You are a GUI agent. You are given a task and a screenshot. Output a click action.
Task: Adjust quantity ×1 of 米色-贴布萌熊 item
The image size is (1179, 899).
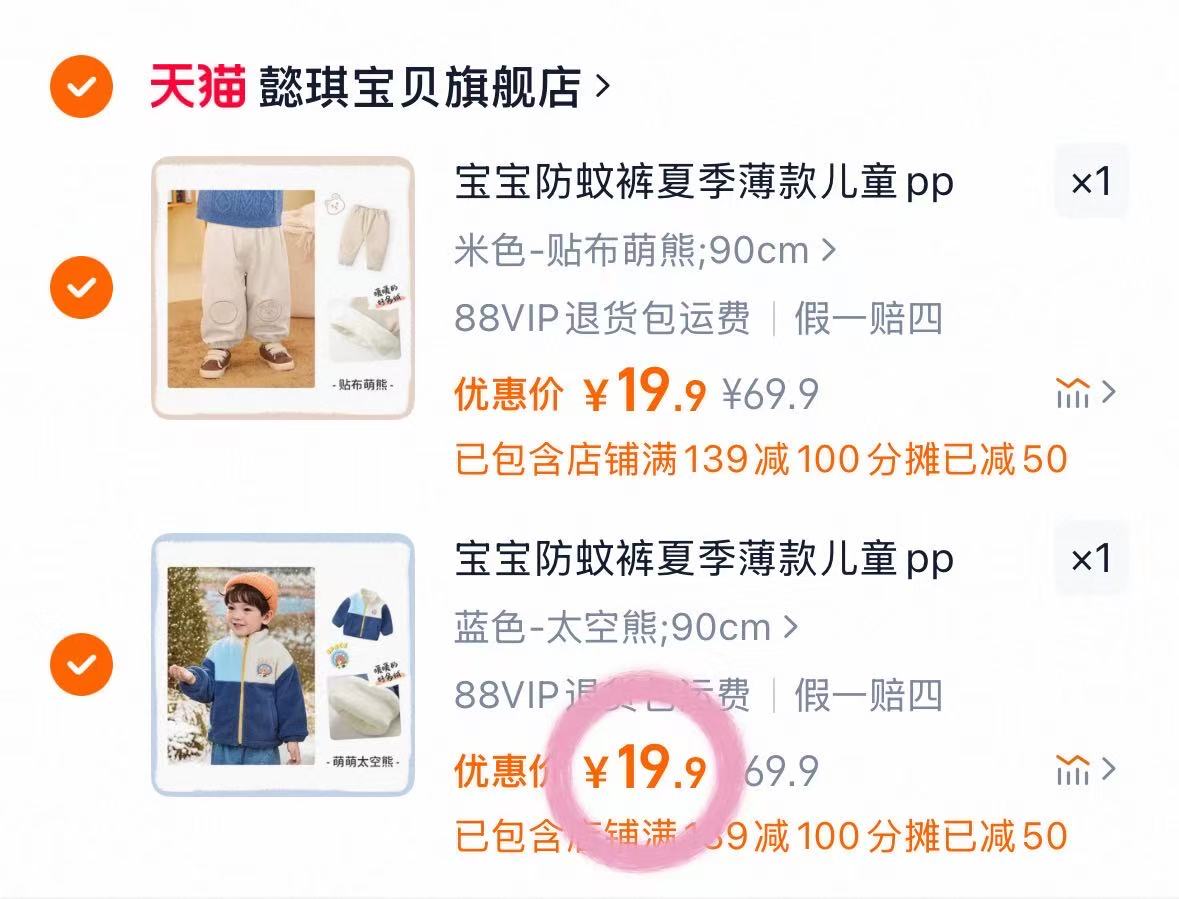1091,182
